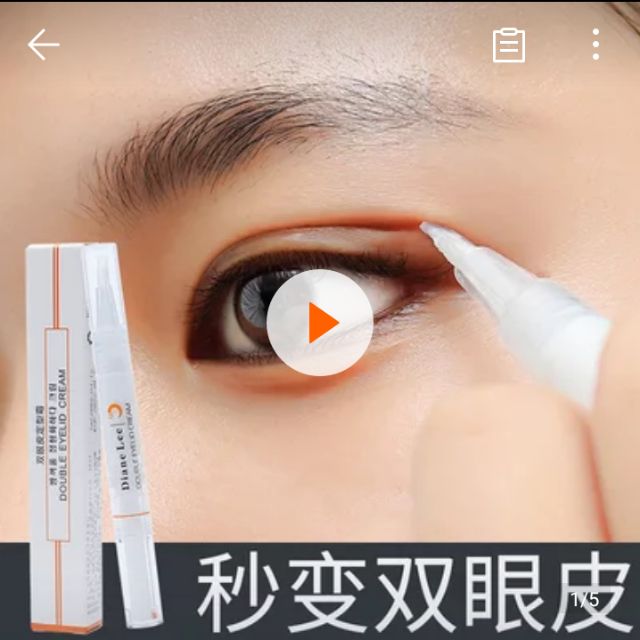The height and width of the screenshot is (640, 640).
Task: Play the product video
Action: [x=320, y=322]
